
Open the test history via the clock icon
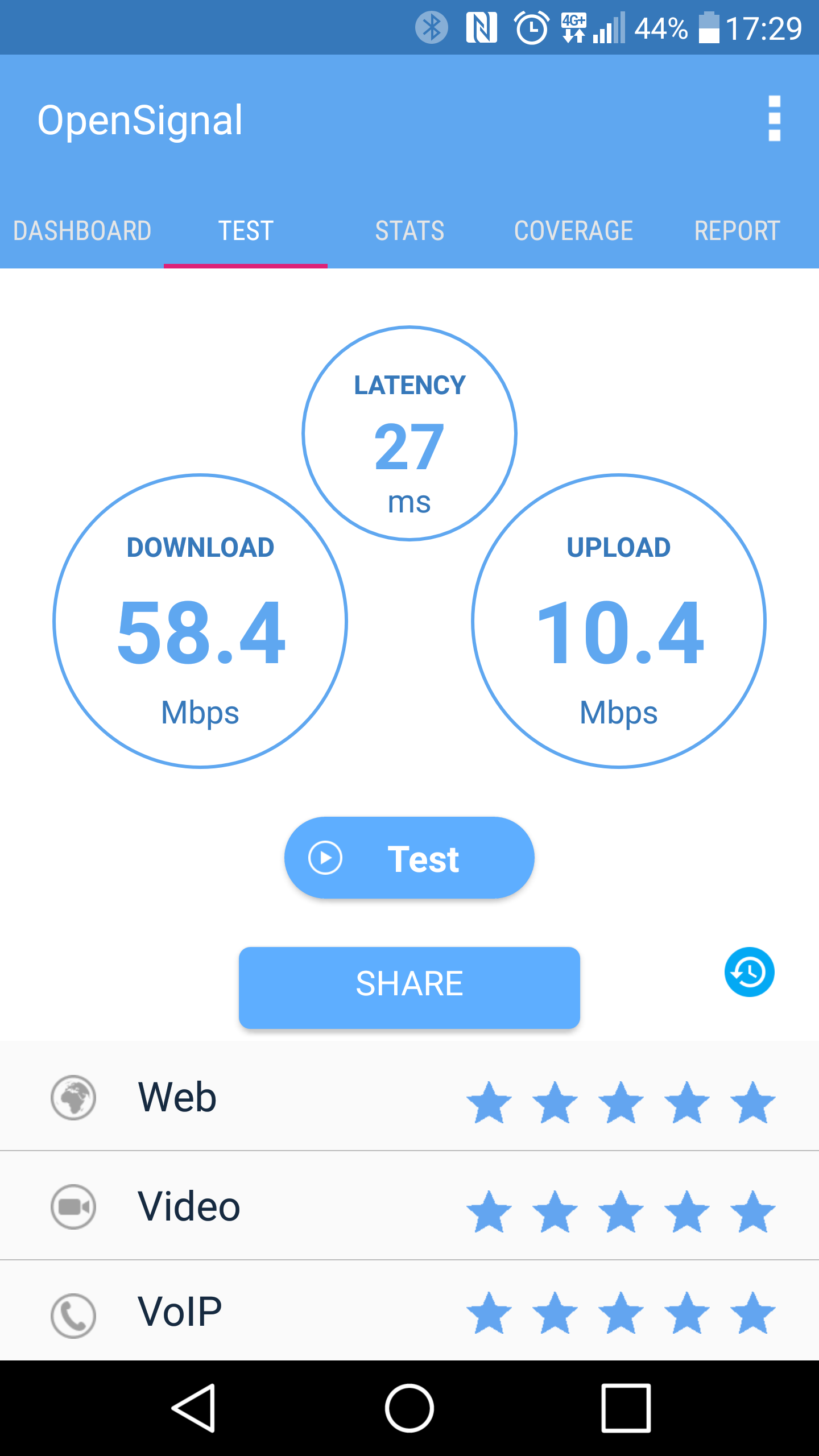click(x=750, y=972)
